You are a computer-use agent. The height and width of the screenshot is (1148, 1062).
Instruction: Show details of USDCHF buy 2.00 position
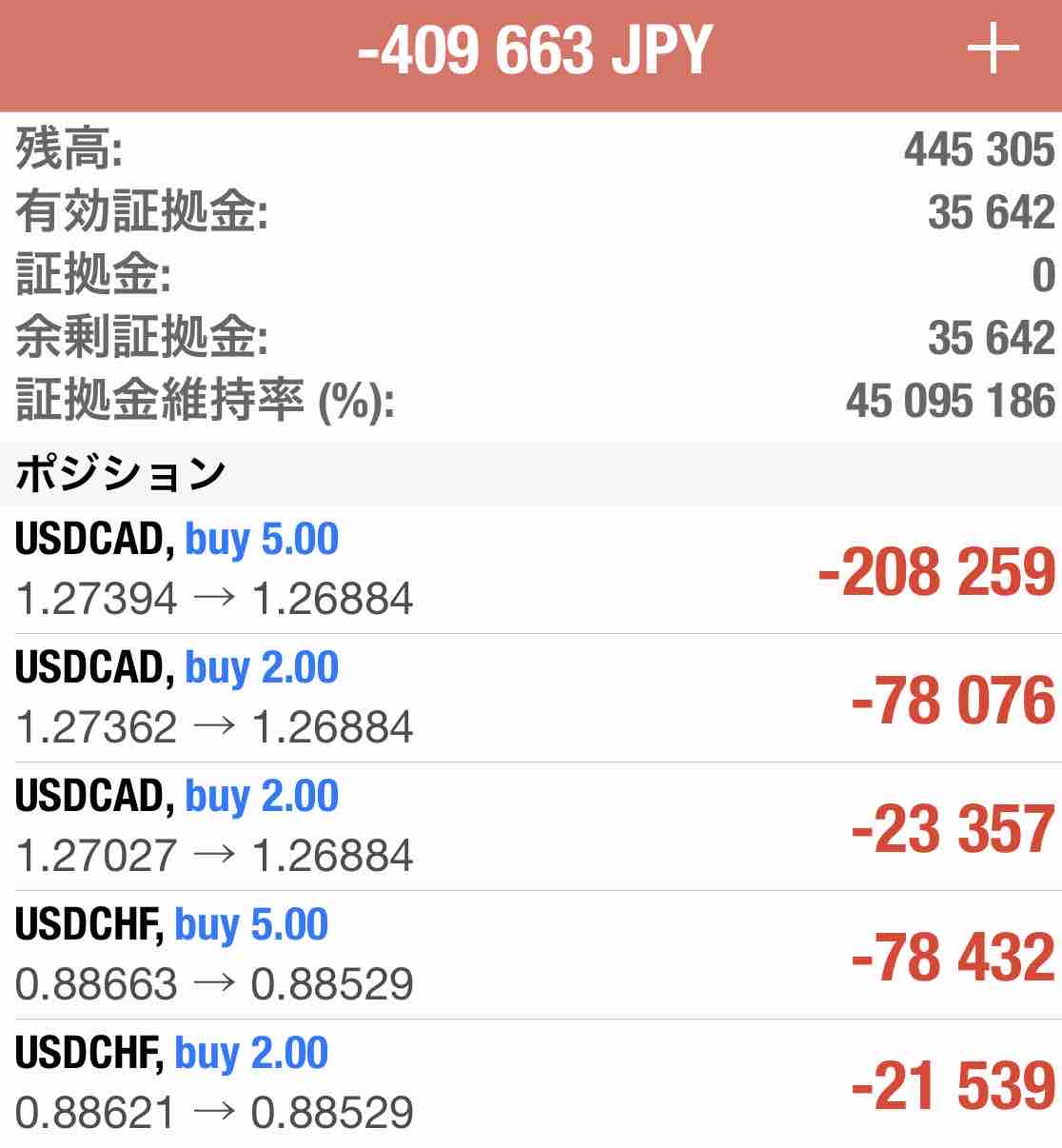pos(531,1083)
